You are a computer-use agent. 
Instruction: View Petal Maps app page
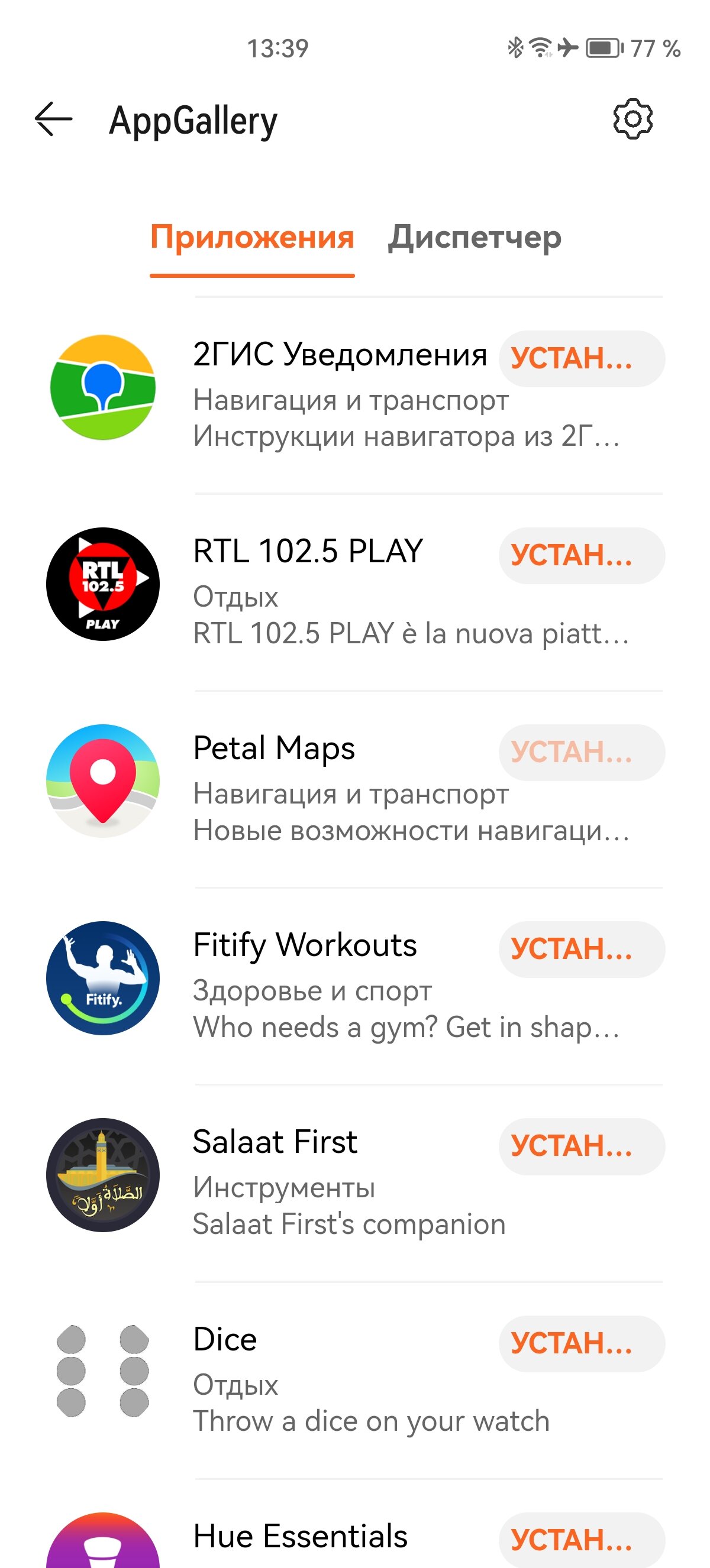(355, 789)
